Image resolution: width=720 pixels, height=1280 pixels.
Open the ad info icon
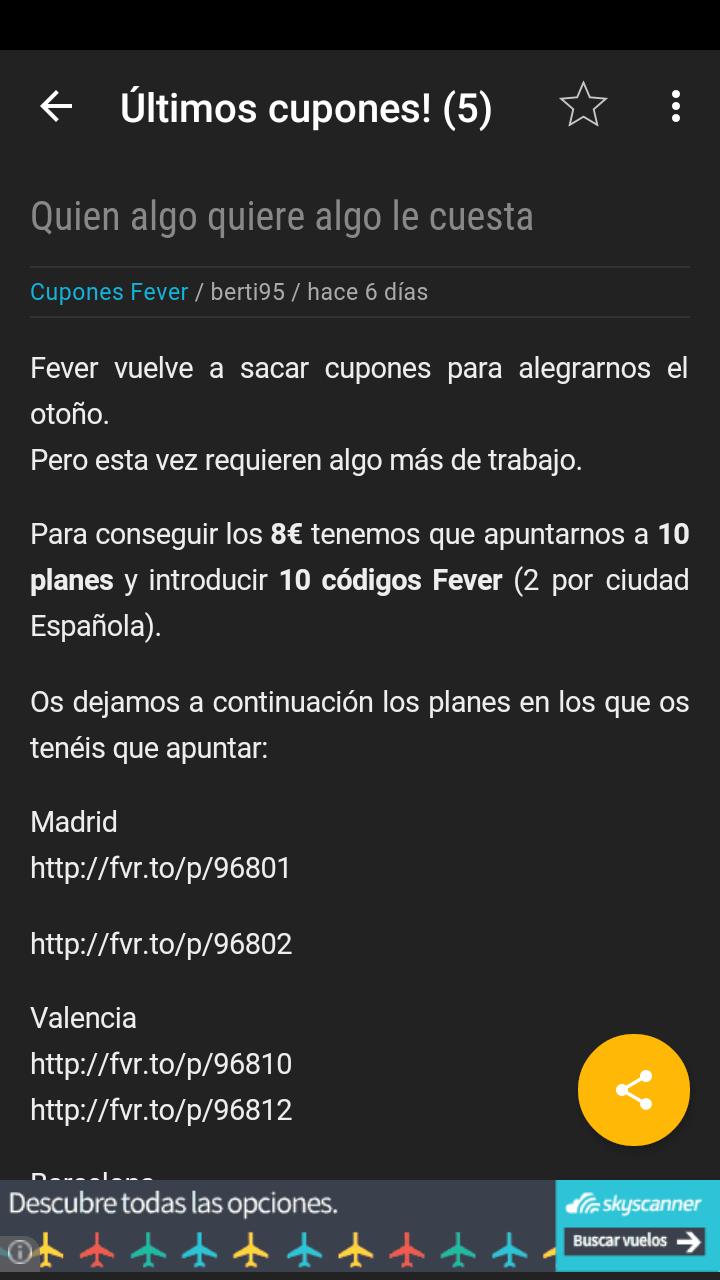[20, 1250]
